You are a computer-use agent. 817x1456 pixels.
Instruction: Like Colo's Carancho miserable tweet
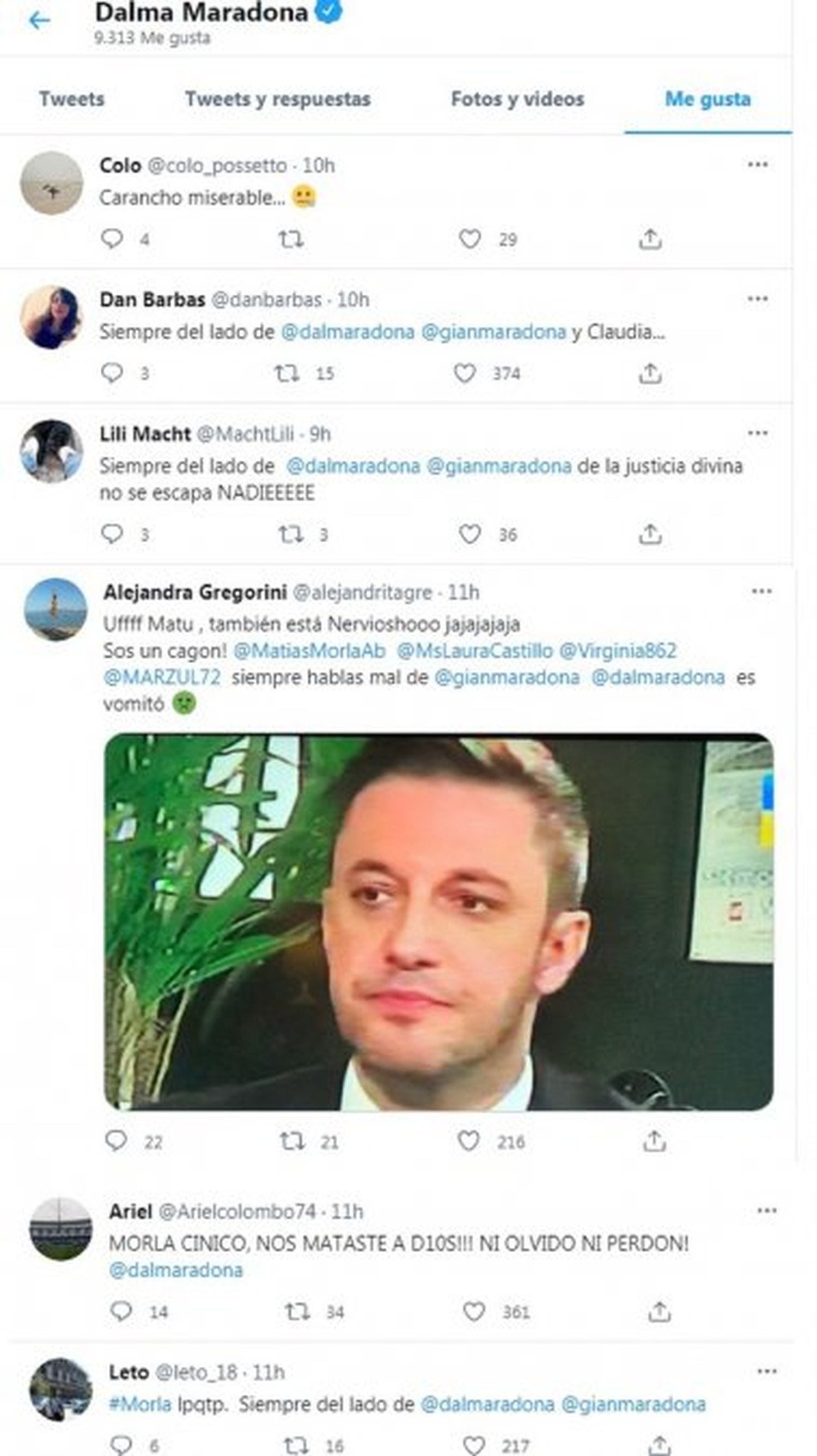click(470, 239)
